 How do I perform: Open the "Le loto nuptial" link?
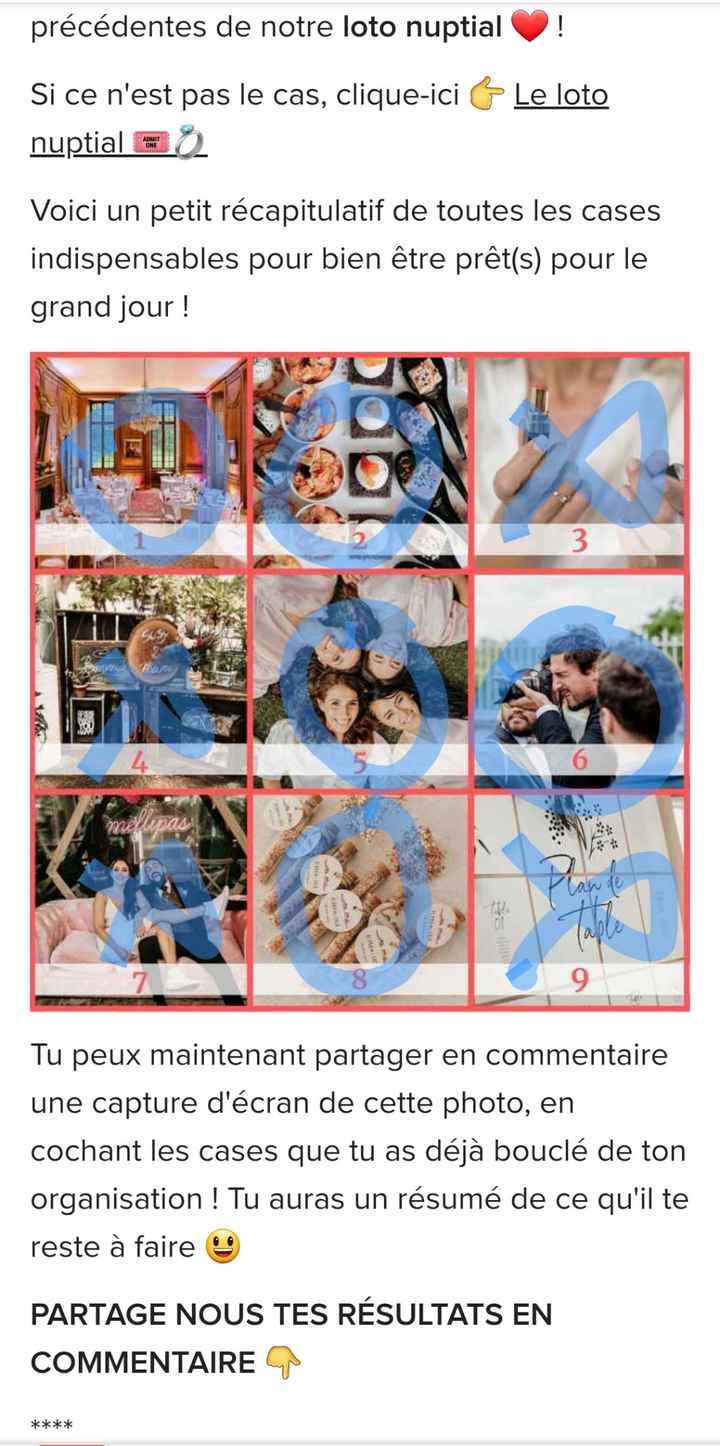[560, 96]
